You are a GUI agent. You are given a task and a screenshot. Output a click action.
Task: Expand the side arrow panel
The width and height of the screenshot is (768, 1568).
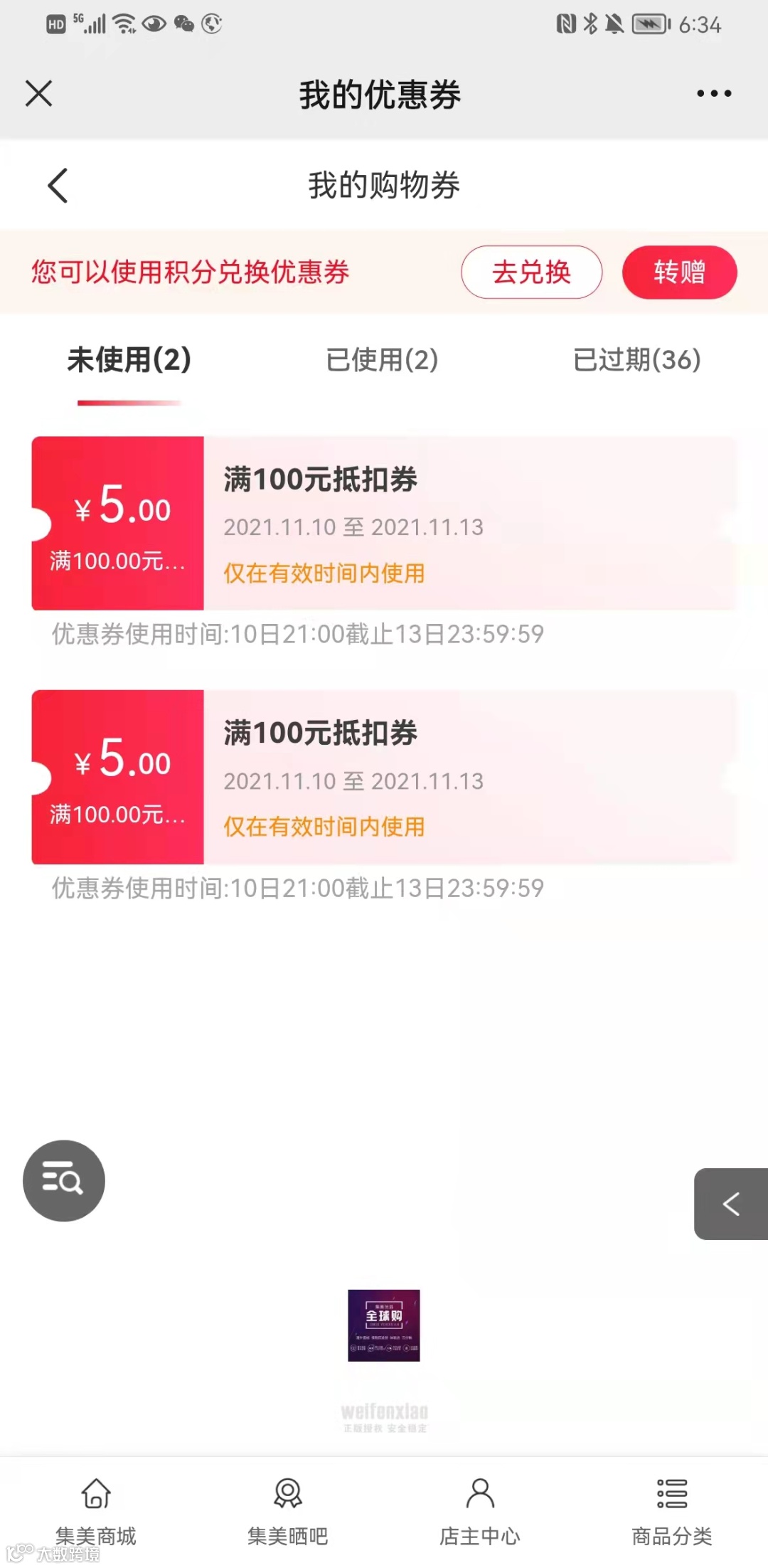[731, 1204]
